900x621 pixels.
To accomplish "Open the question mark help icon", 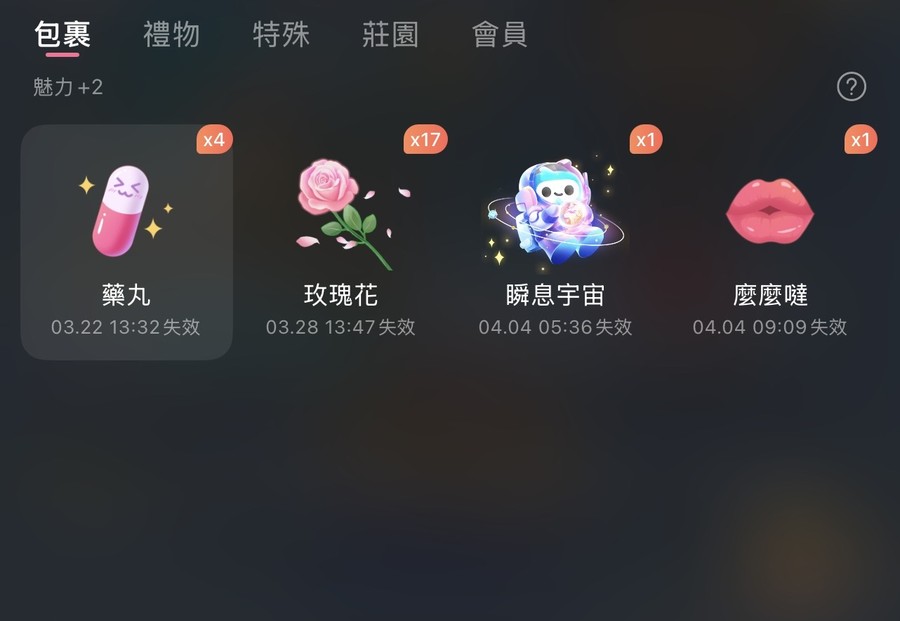I will (851, 87).
